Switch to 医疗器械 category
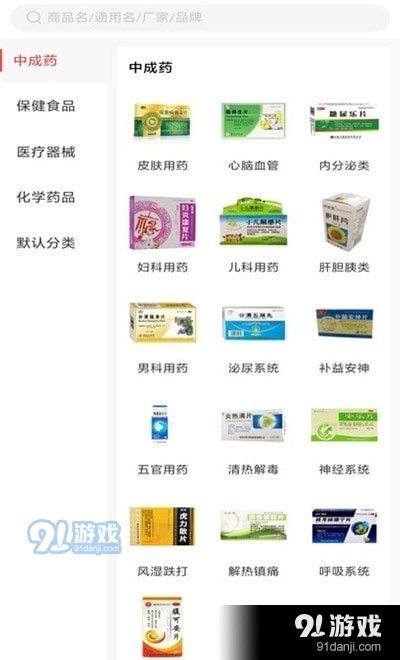400x660 pixels. 46,152
